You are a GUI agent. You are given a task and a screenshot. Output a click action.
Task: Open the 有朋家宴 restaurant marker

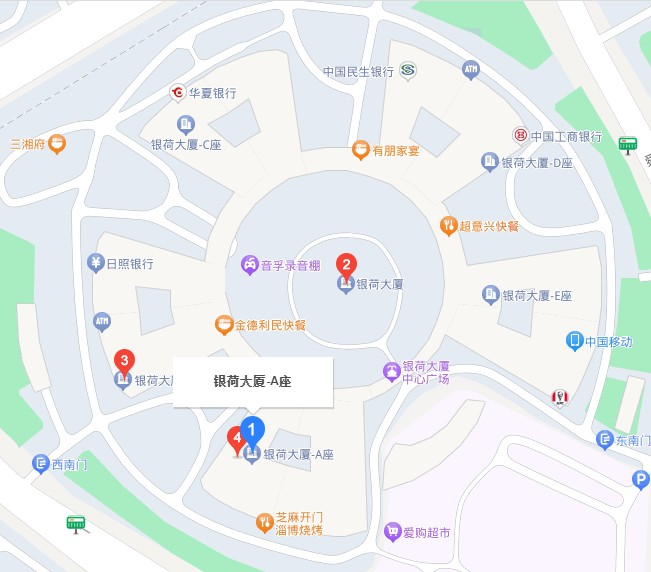pos(360,151)
